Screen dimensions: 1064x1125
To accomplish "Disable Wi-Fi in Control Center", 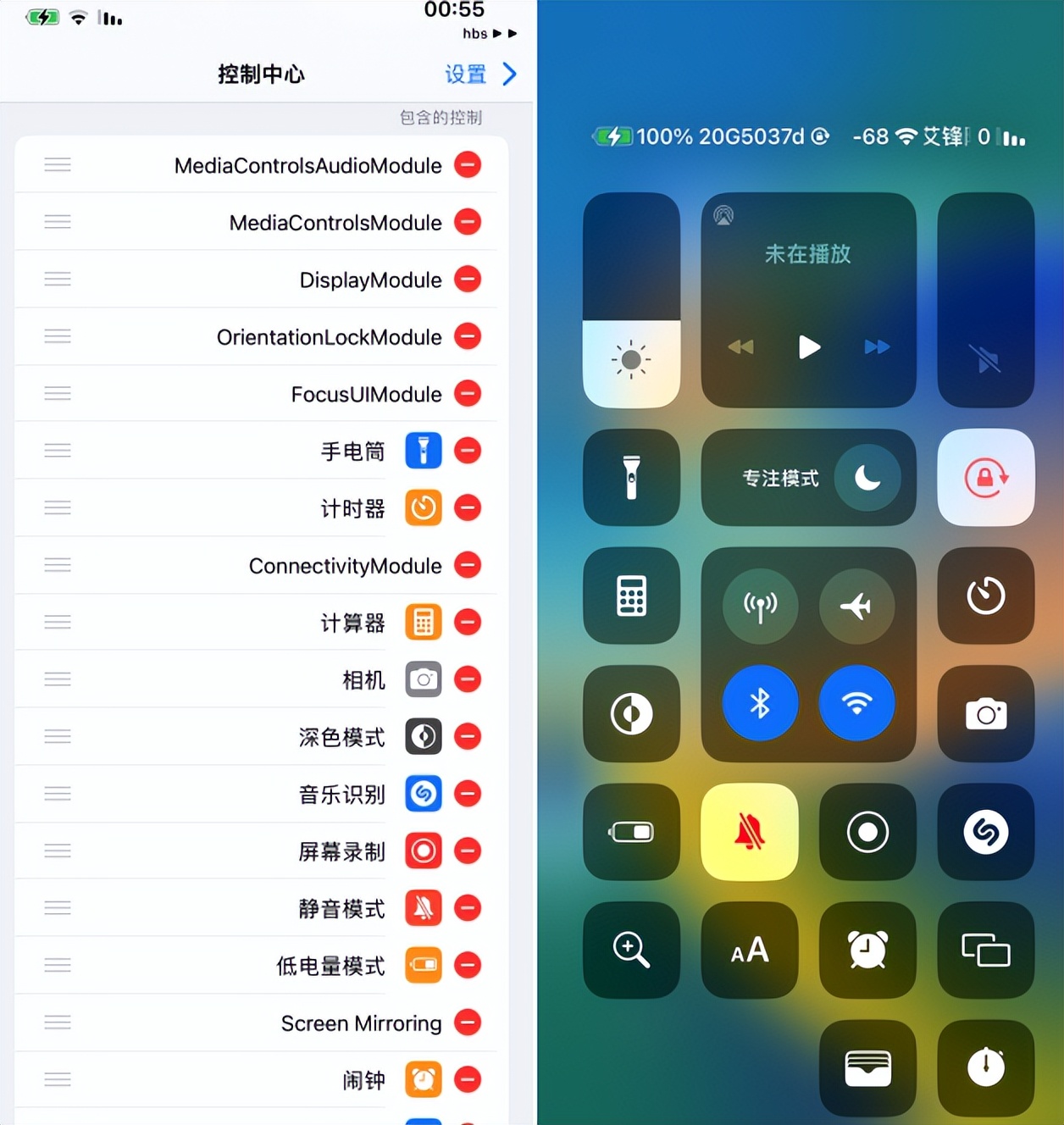I will click(x=856, y=703).
